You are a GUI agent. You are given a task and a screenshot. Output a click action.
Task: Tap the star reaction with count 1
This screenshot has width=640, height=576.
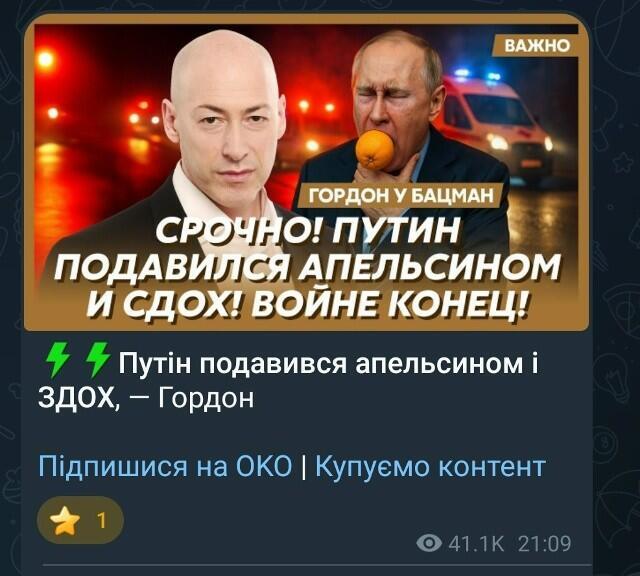pos(80,521)
